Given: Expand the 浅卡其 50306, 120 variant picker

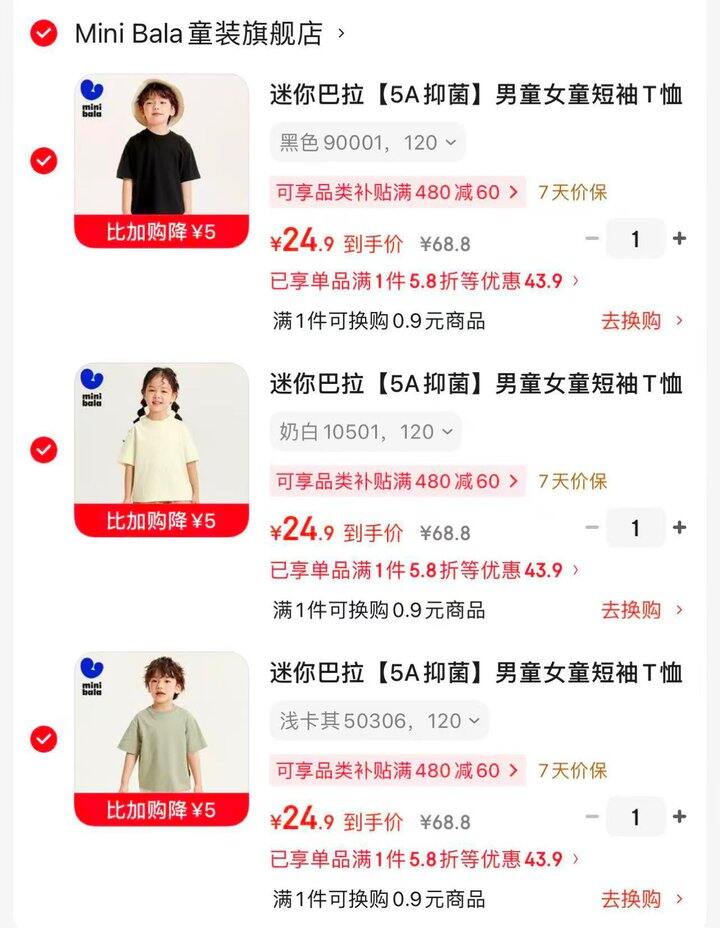Looking at the screenshot, I should (x=379, y=721).
